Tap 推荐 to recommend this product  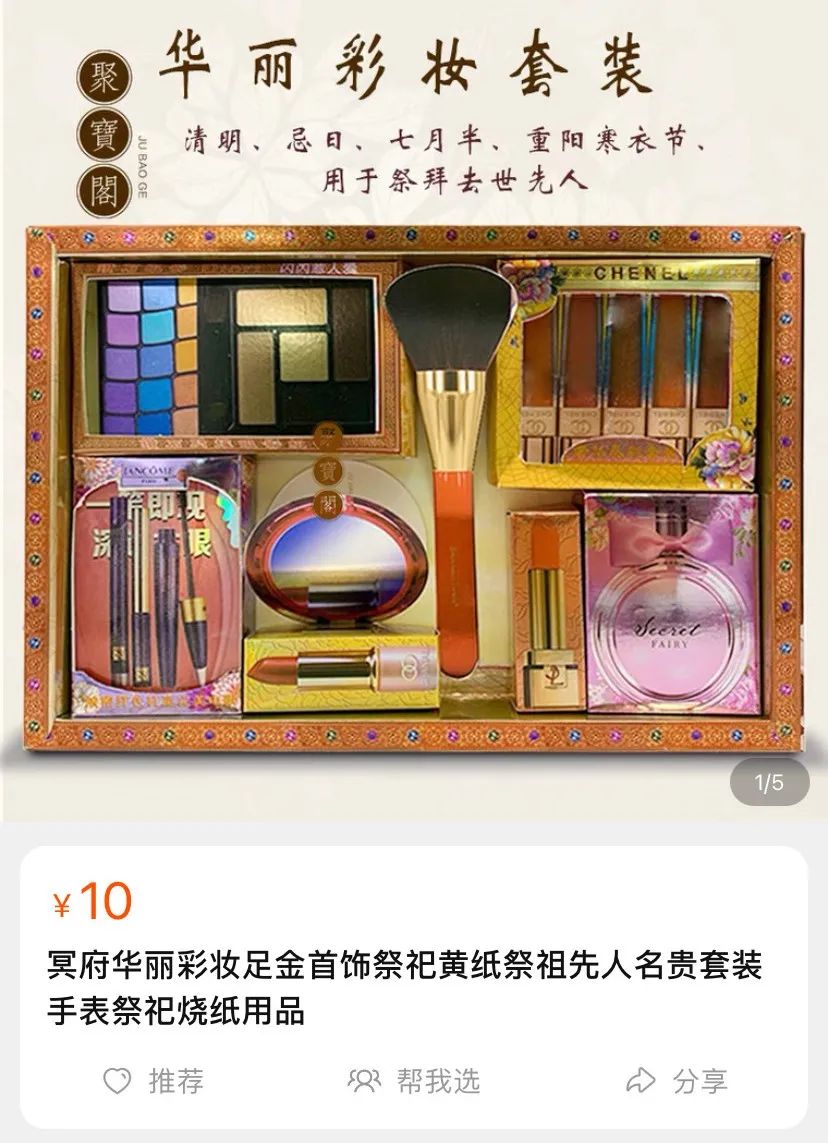(154, 1081)
